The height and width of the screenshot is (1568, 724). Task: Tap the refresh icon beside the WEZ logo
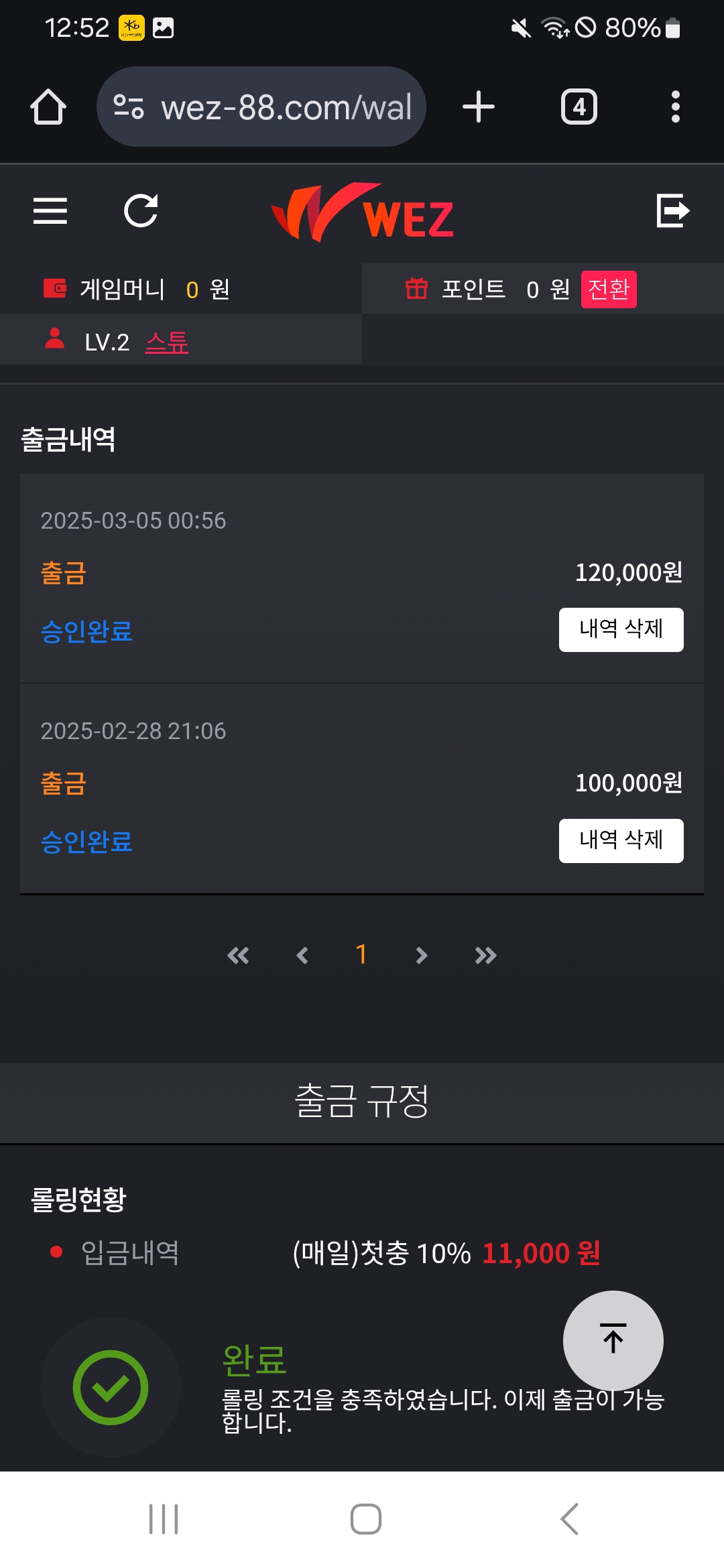141,211
